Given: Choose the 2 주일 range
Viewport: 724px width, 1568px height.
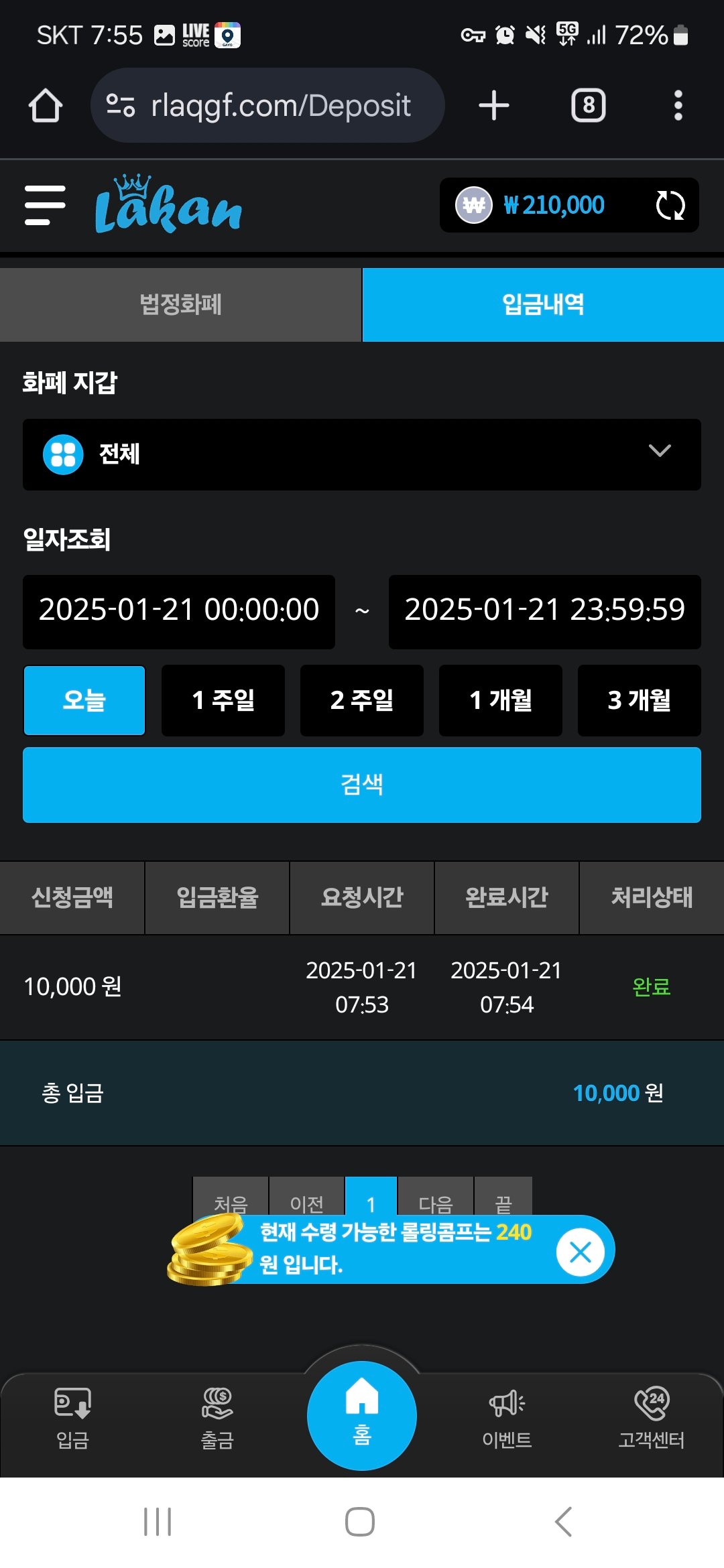Looking at the screenshot, I should 362,700.
